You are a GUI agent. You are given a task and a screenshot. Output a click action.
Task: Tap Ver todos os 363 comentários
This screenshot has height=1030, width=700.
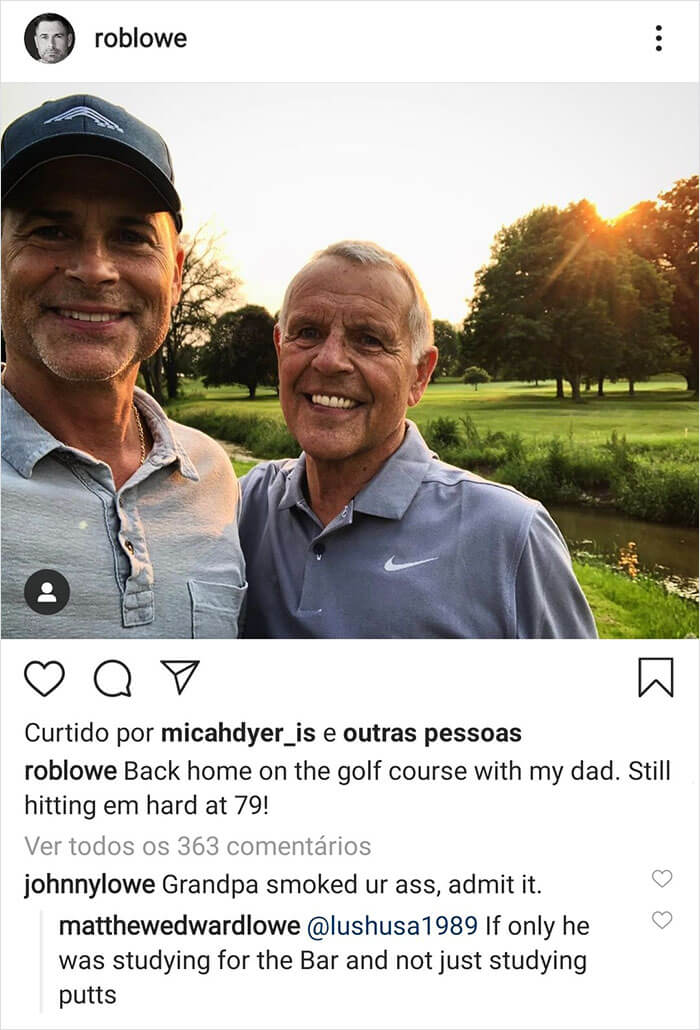pos(197,846)
